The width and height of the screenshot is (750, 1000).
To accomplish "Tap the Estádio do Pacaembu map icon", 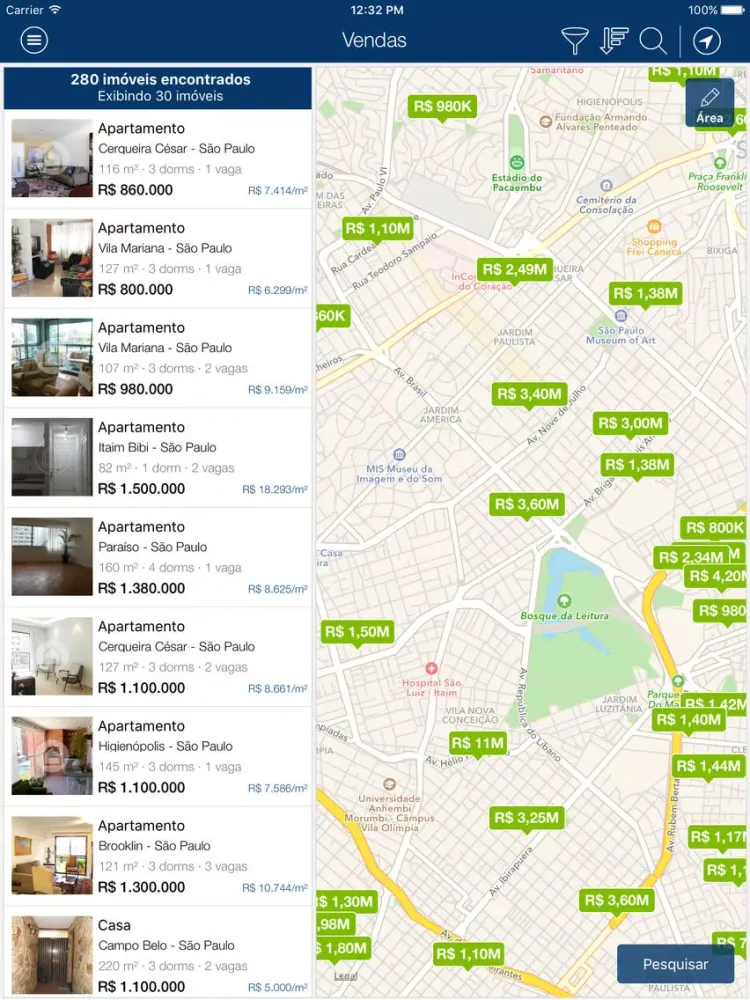I will 517,163.
